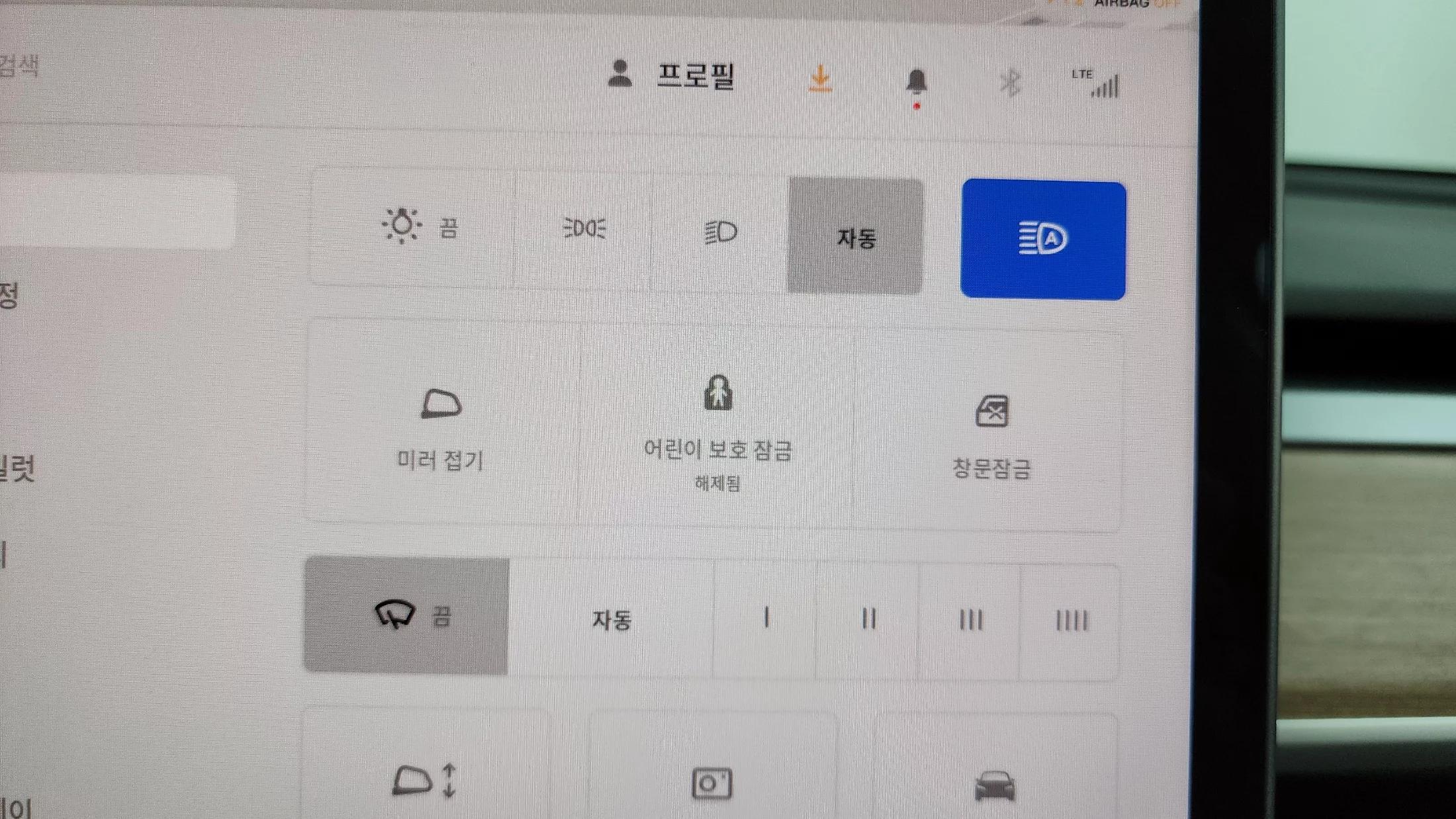Viewport: 1456px width, 819px height.
Task: Open the dashcam camera control
Action: coord(711,784)
